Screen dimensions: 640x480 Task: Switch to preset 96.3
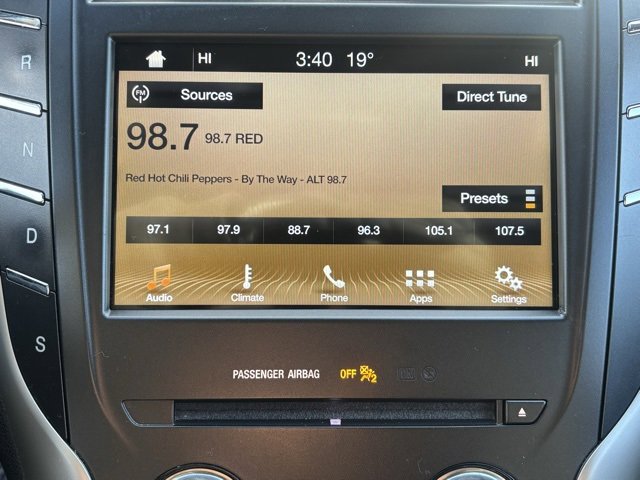(x=369, y=230)
